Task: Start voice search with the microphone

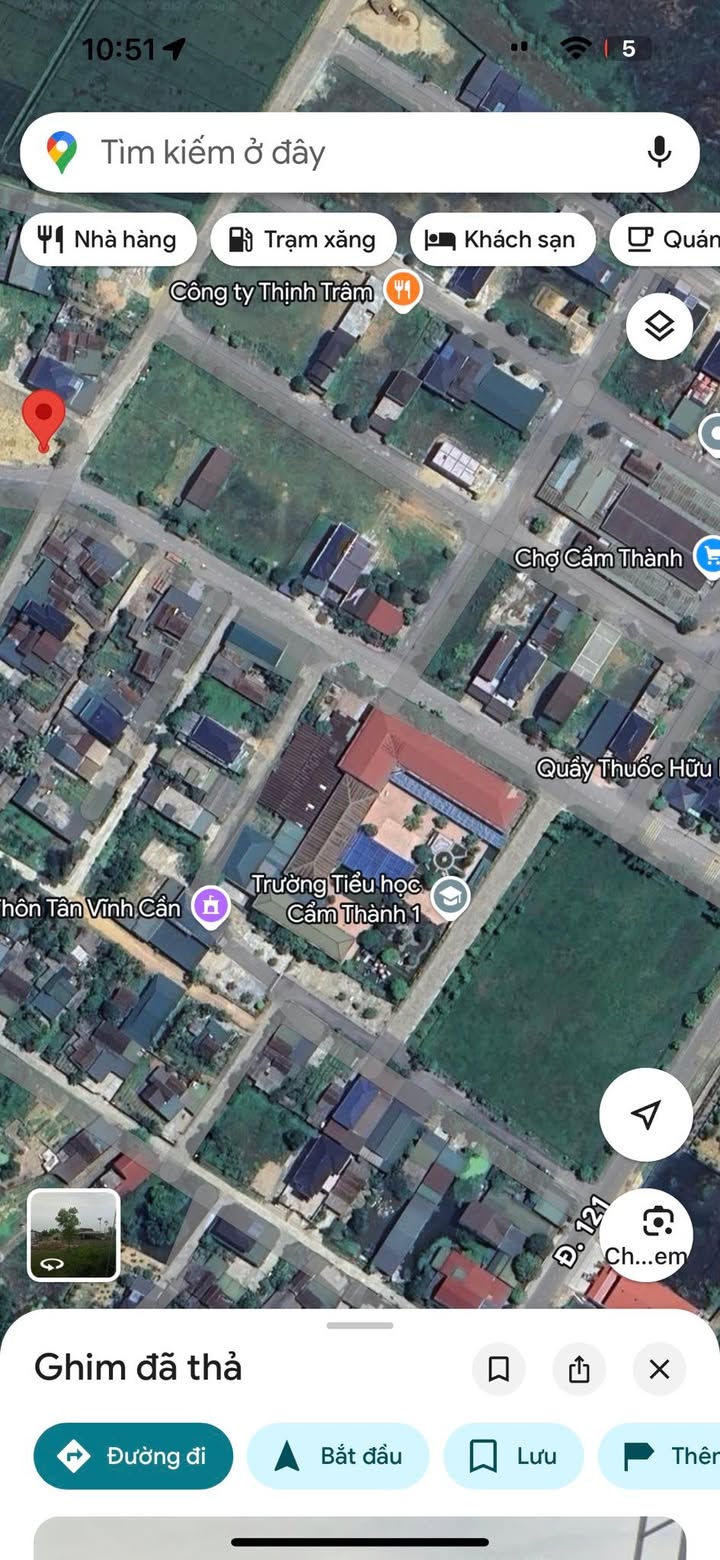Action: point(658,152)
